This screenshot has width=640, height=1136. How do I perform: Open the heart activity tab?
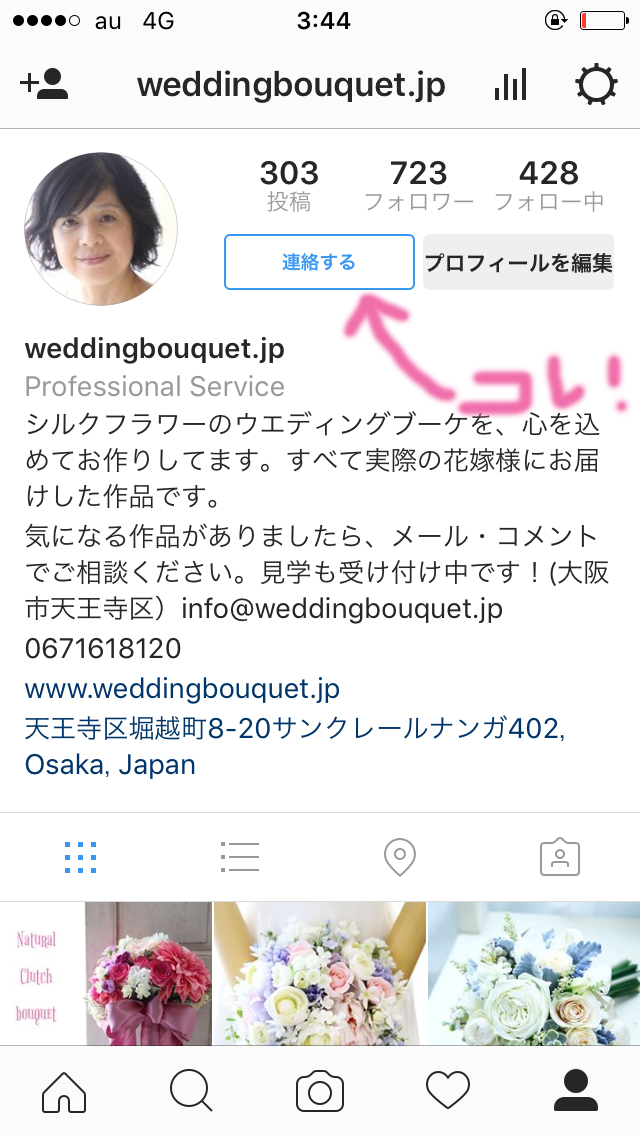[x=448, y=1091]
